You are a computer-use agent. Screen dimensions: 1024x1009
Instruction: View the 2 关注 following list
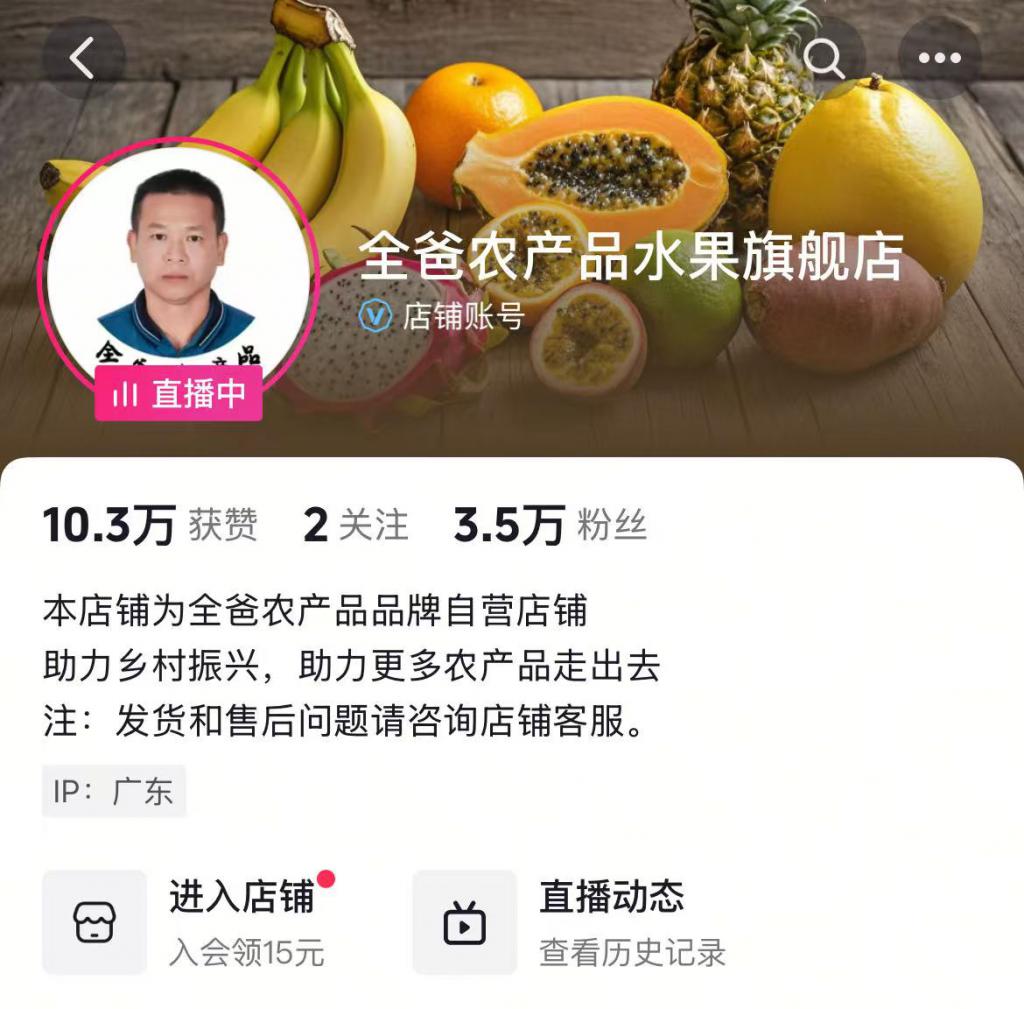(x=355, y=525)
